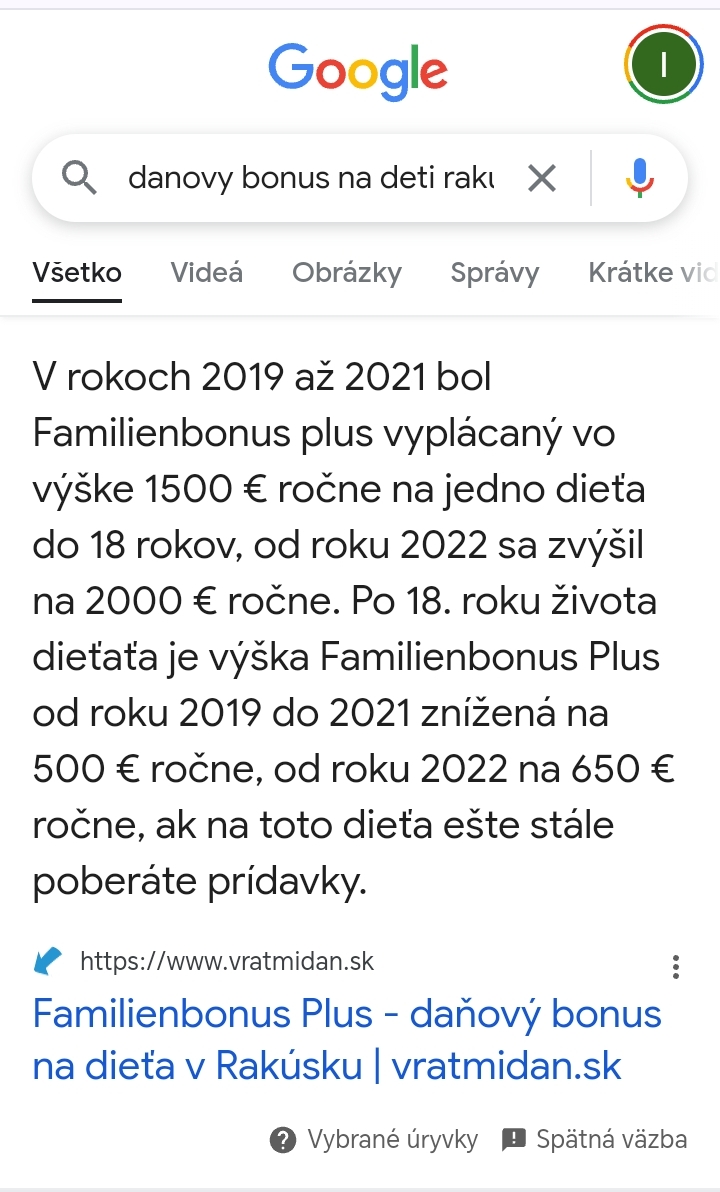
Task: Open the Familienbonus Plus vratmidan.sk result
Action: pos(346,1039)
